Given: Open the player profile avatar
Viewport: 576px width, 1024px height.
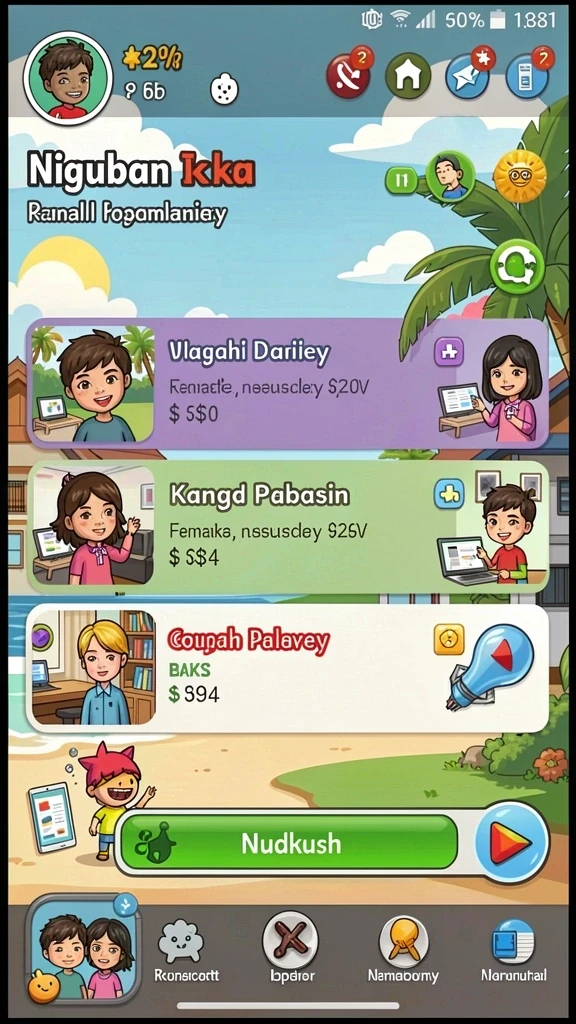Looking at the screenshot, I should (68, 78).
